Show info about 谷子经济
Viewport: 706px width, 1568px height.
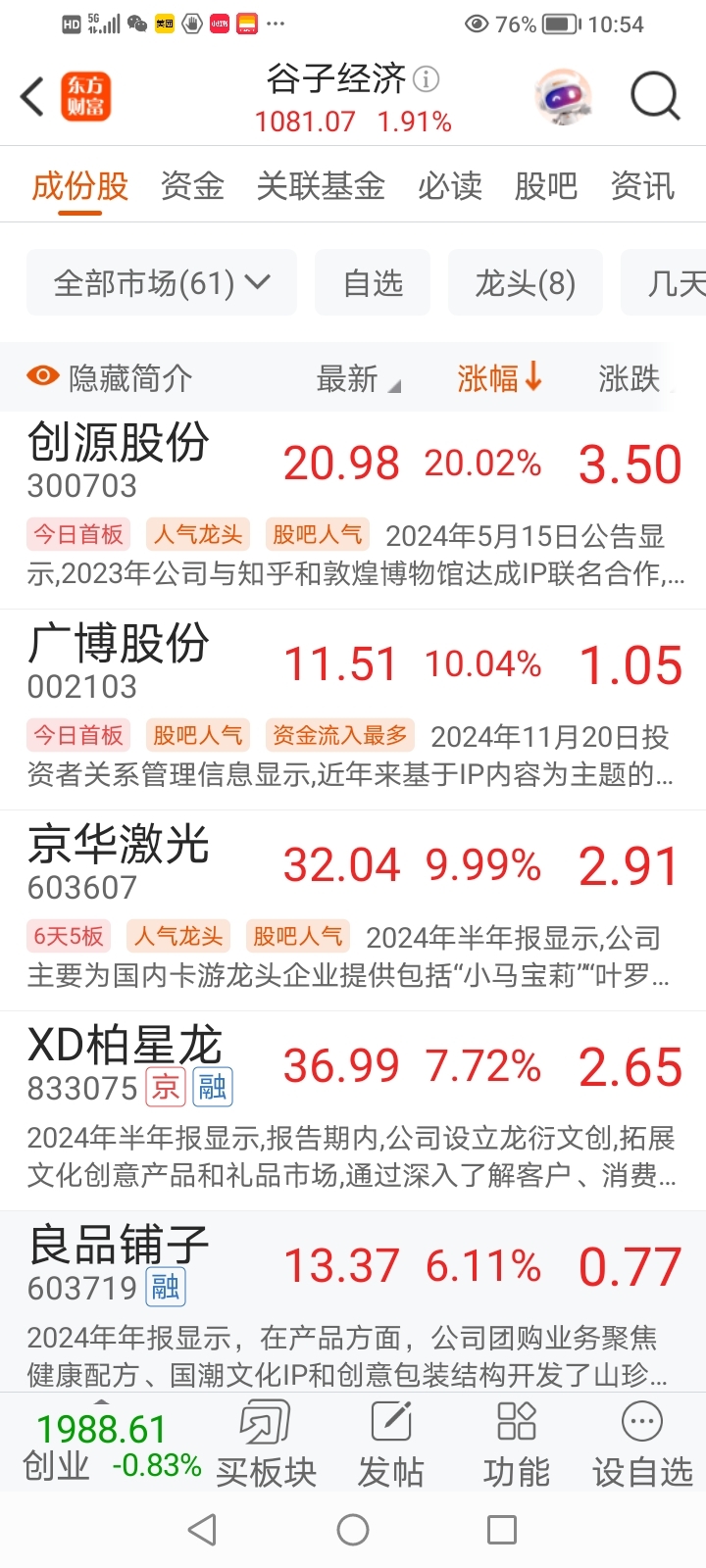(427, 78)
